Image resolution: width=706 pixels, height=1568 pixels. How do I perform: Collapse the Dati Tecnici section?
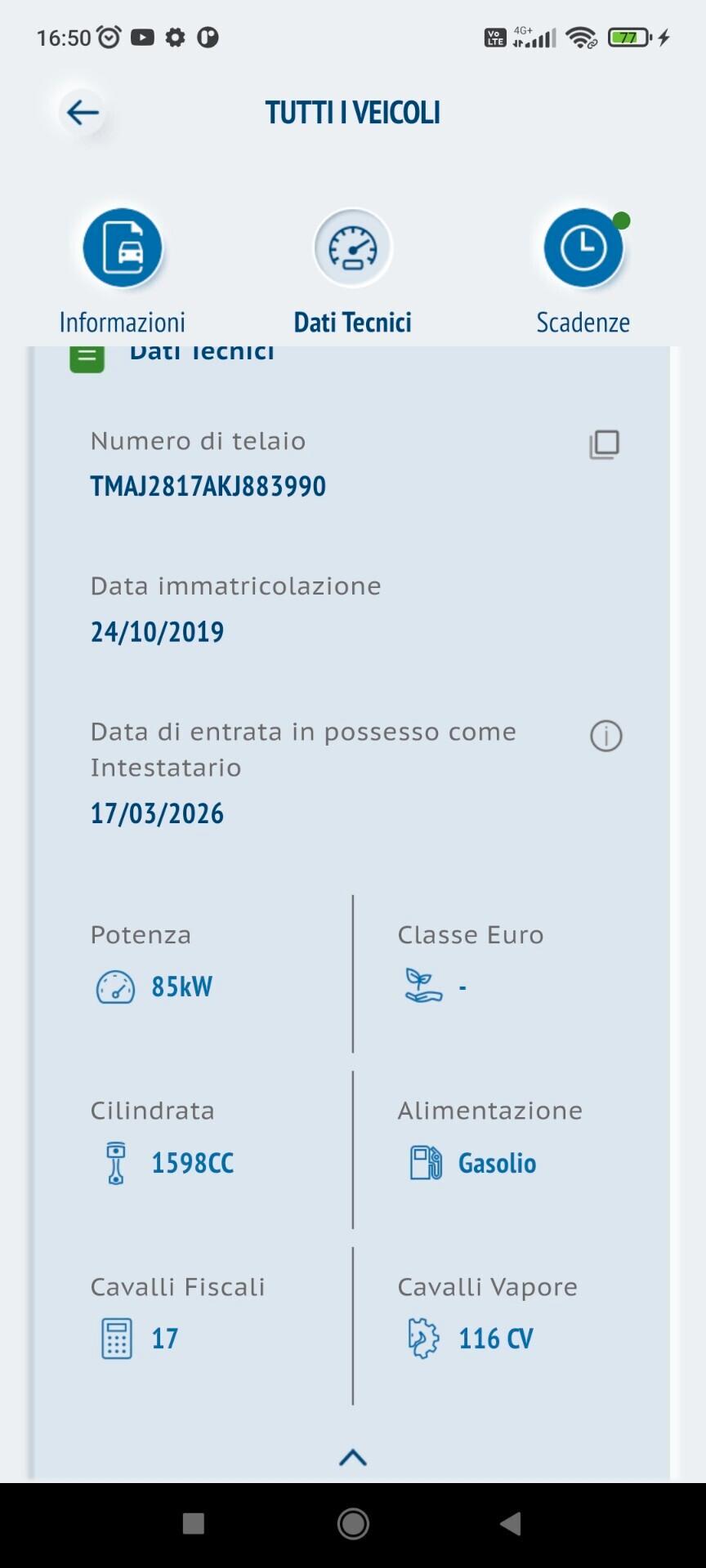point(352,1457)
